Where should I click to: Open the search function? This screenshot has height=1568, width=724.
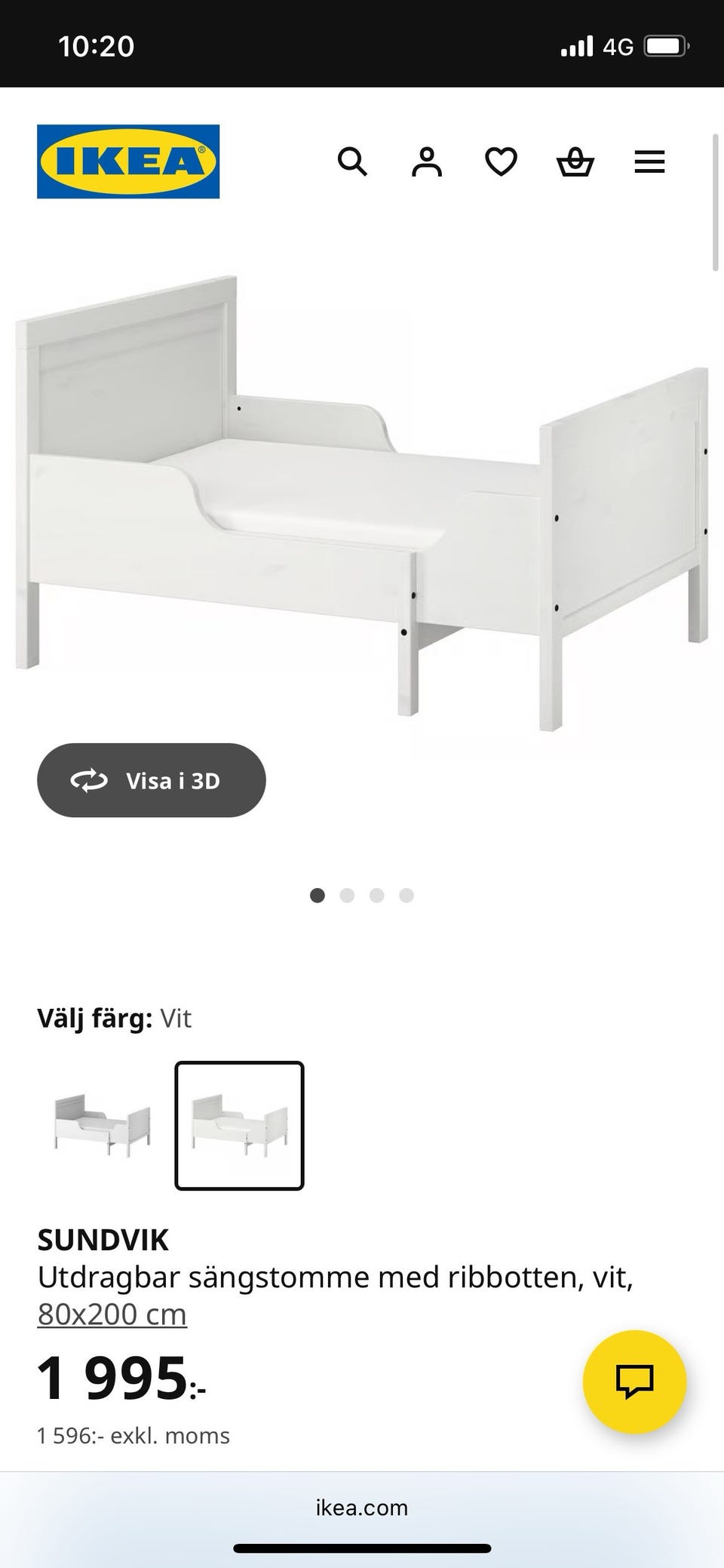coord(353,161)
